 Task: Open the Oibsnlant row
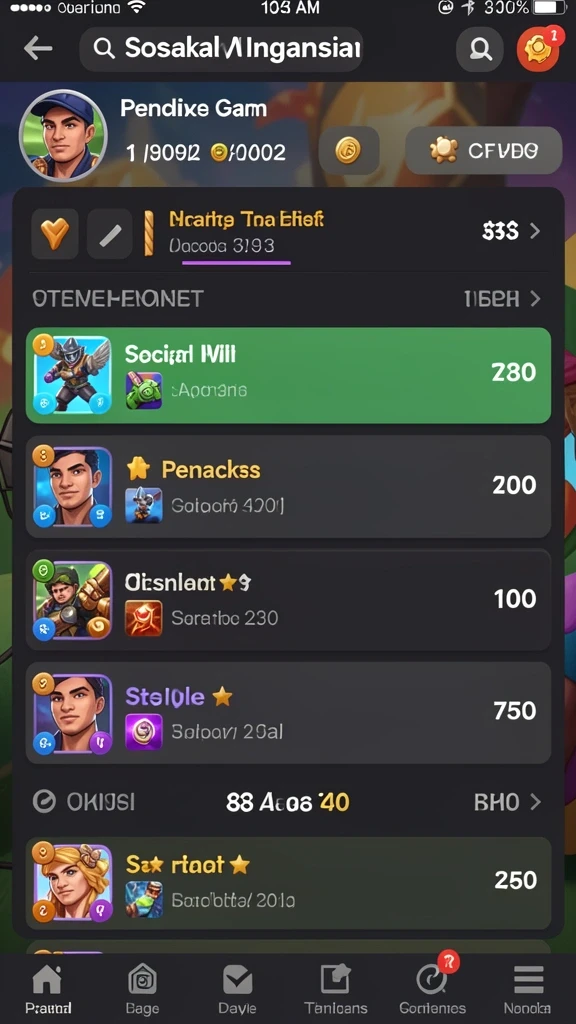pyautogui.click(x=288, y=600)
